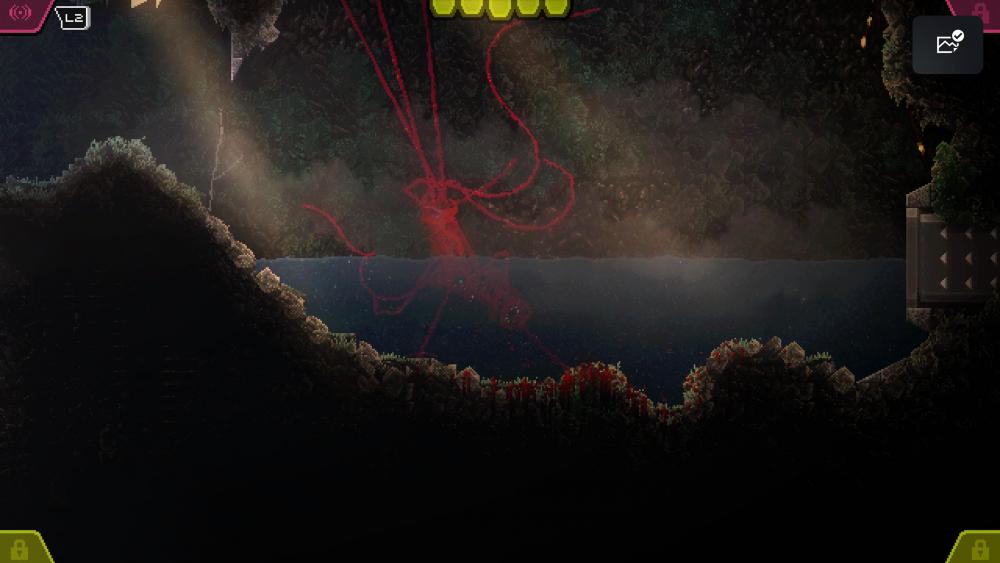Tap the screenshot saved image icon

point(948,44)
